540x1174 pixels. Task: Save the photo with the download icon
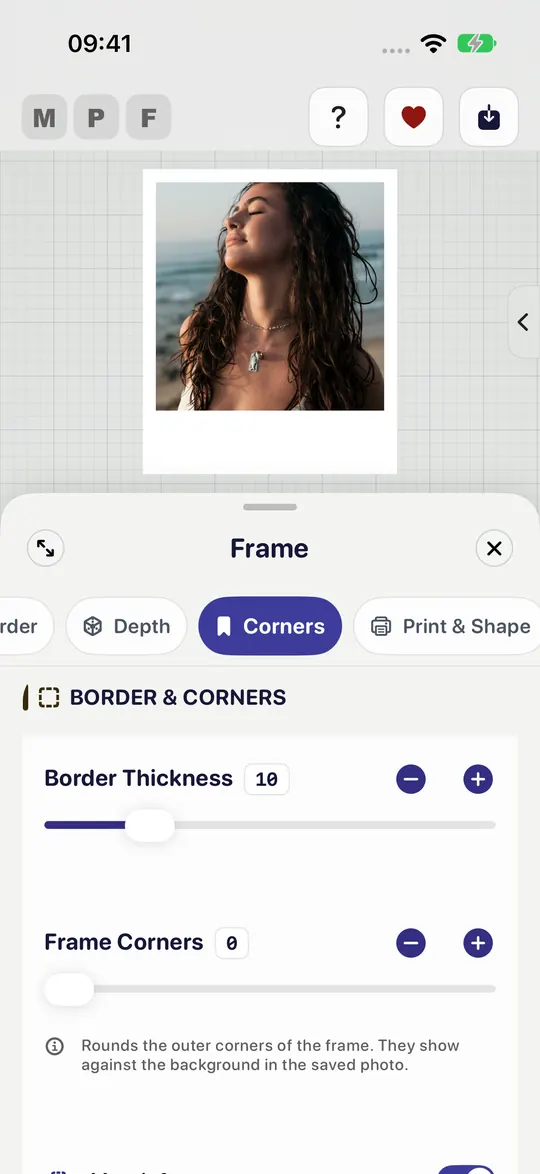click(x=489, y=117)
